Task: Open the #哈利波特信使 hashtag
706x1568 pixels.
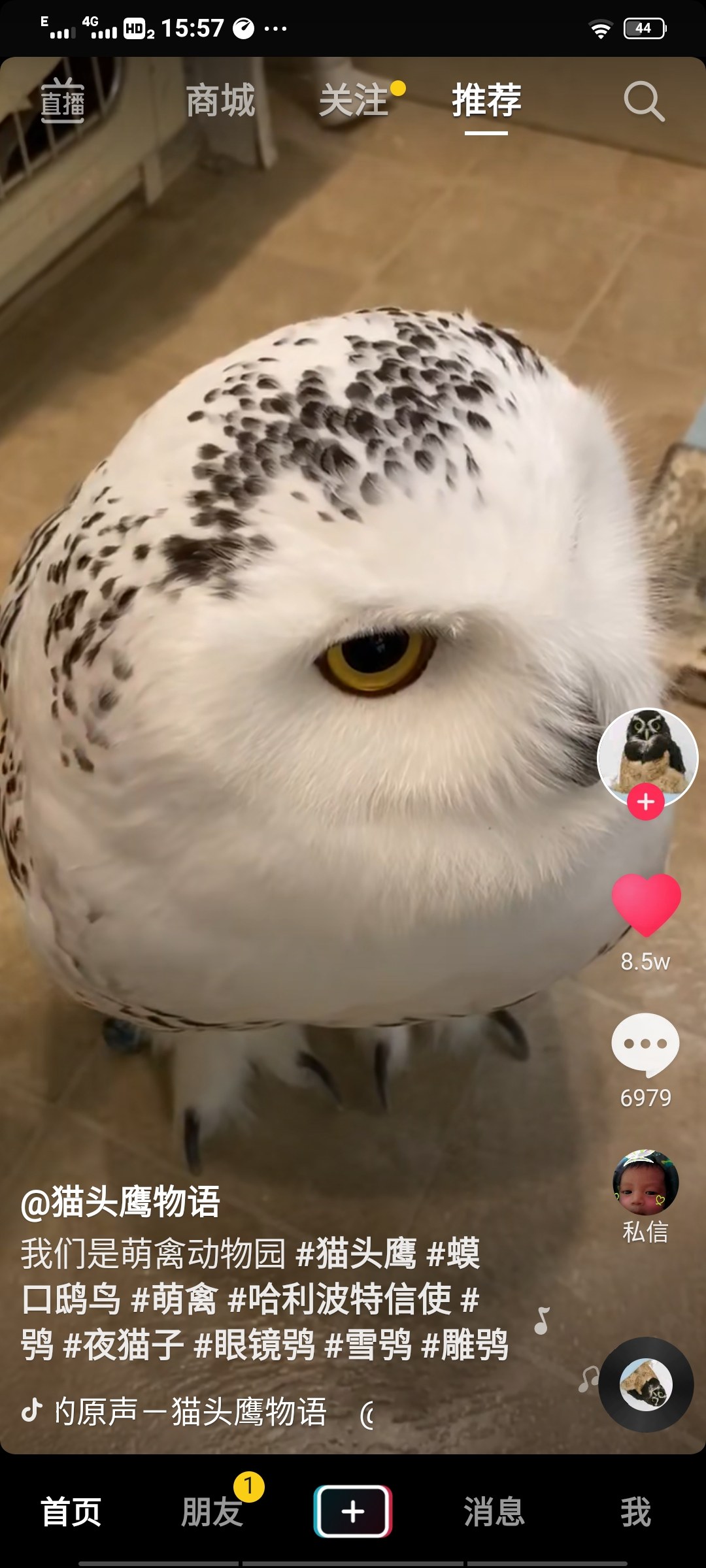Action: [x=339, y=1298]
